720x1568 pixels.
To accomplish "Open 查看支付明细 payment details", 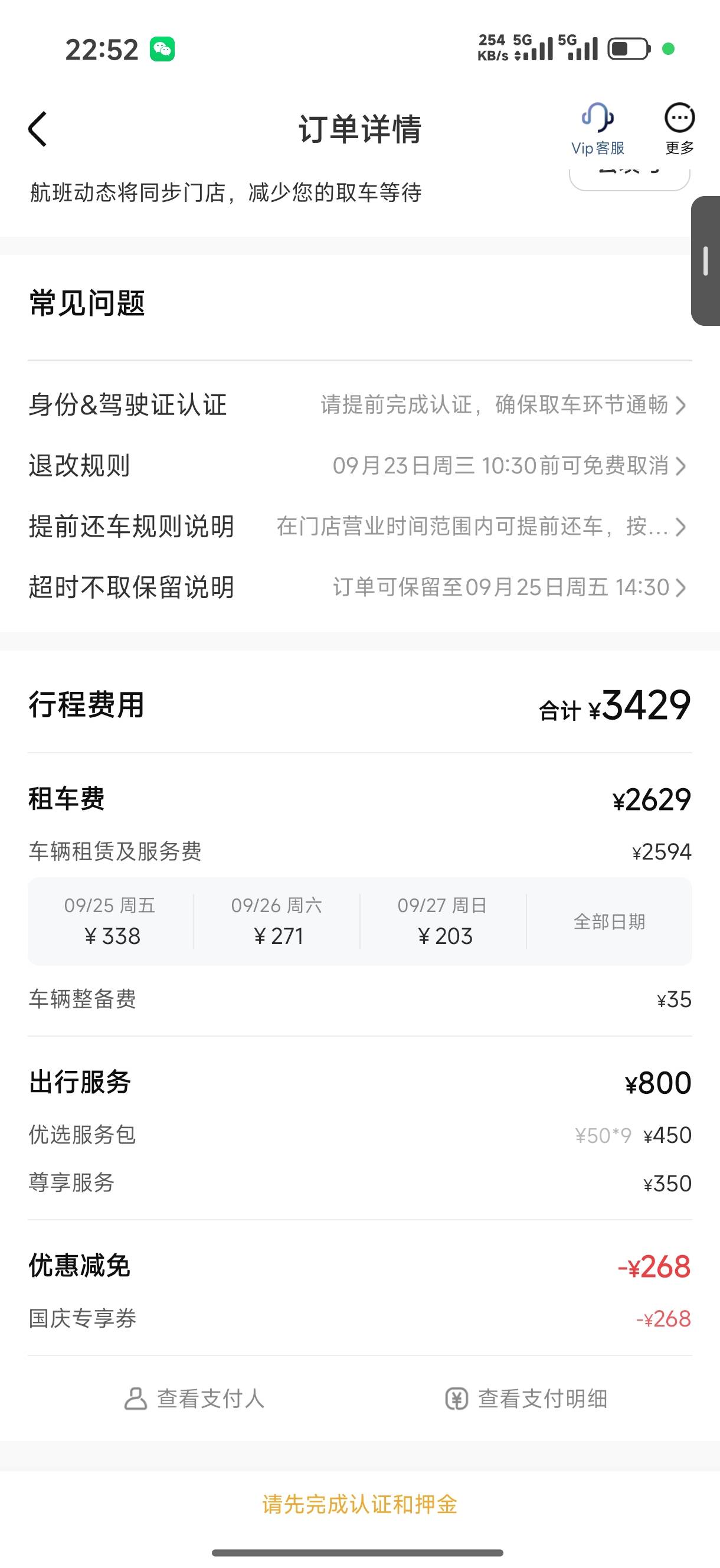I will [526, 1399].
